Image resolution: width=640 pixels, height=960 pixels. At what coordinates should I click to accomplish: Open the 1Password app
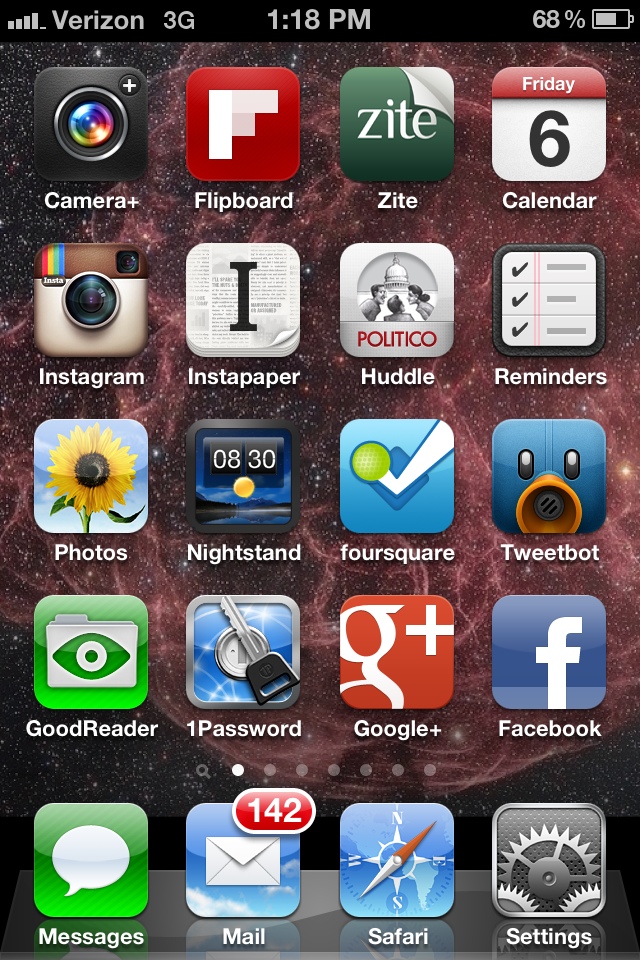pyautogui.click(x=243, y=652)
